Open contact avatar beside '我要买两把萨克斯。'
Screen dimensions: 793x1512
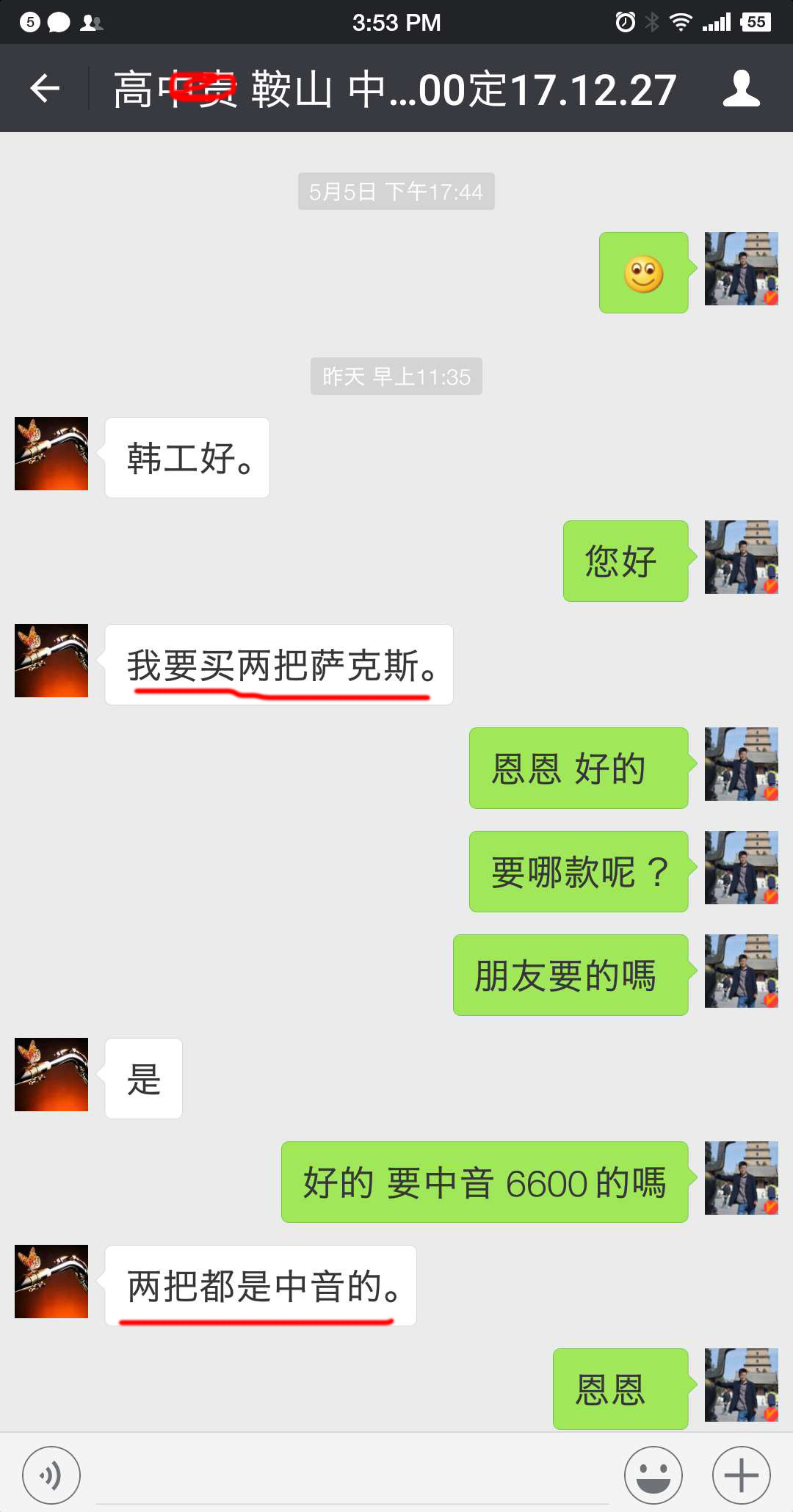51,661
